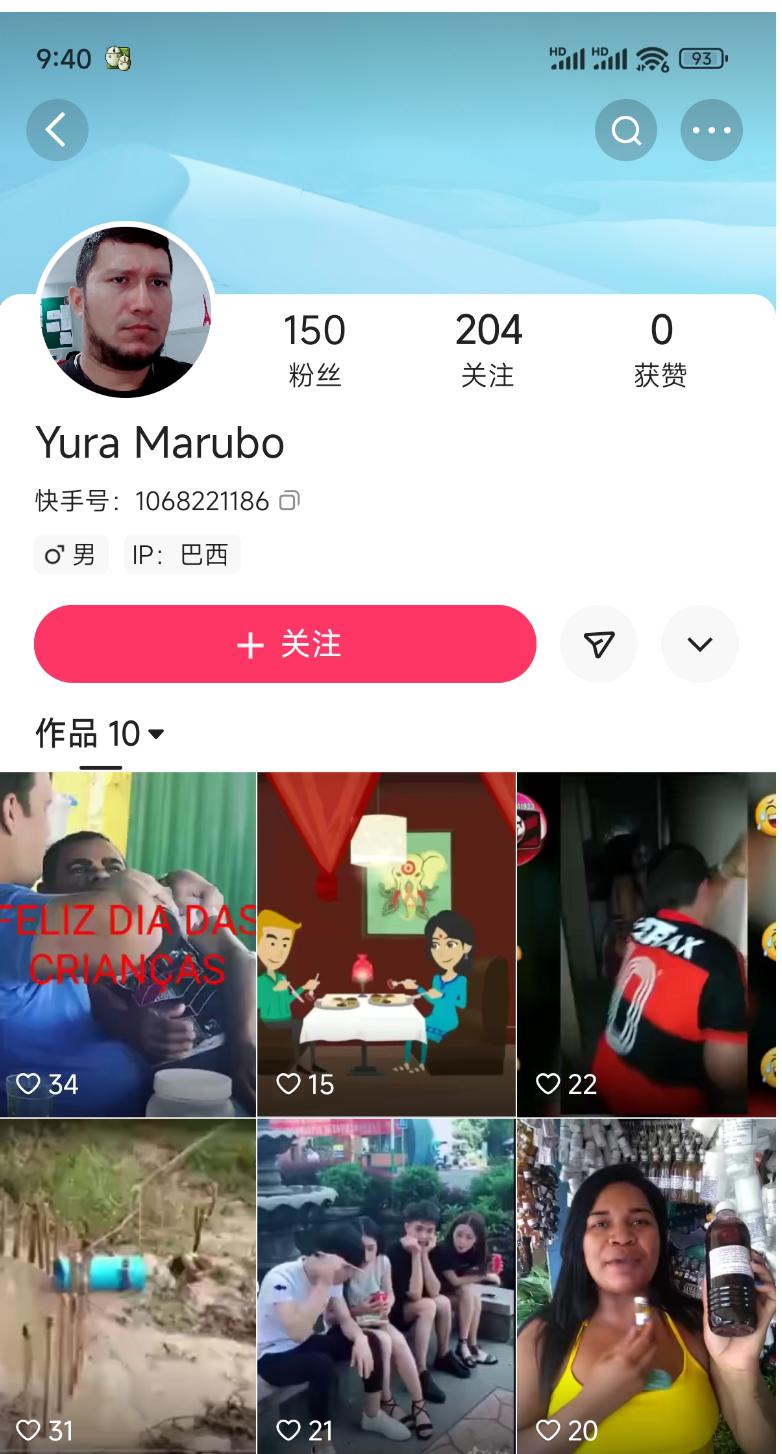The height and width of the screenshot is (1454, 782).
Task: Open Yura Marubo's profile picture
Action: click(x=125, y=310)
